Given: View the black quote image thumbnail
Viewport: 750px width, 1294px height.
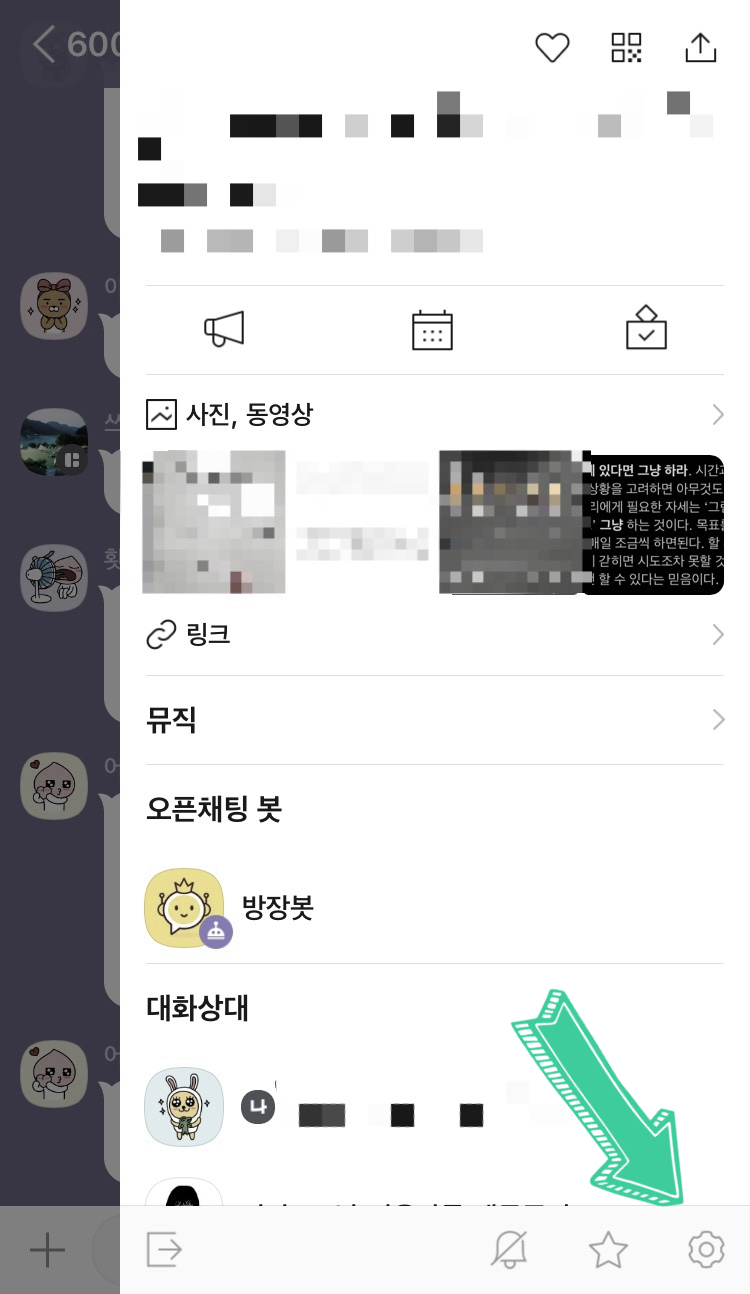Looking at the screenshot, I should 653,522.
